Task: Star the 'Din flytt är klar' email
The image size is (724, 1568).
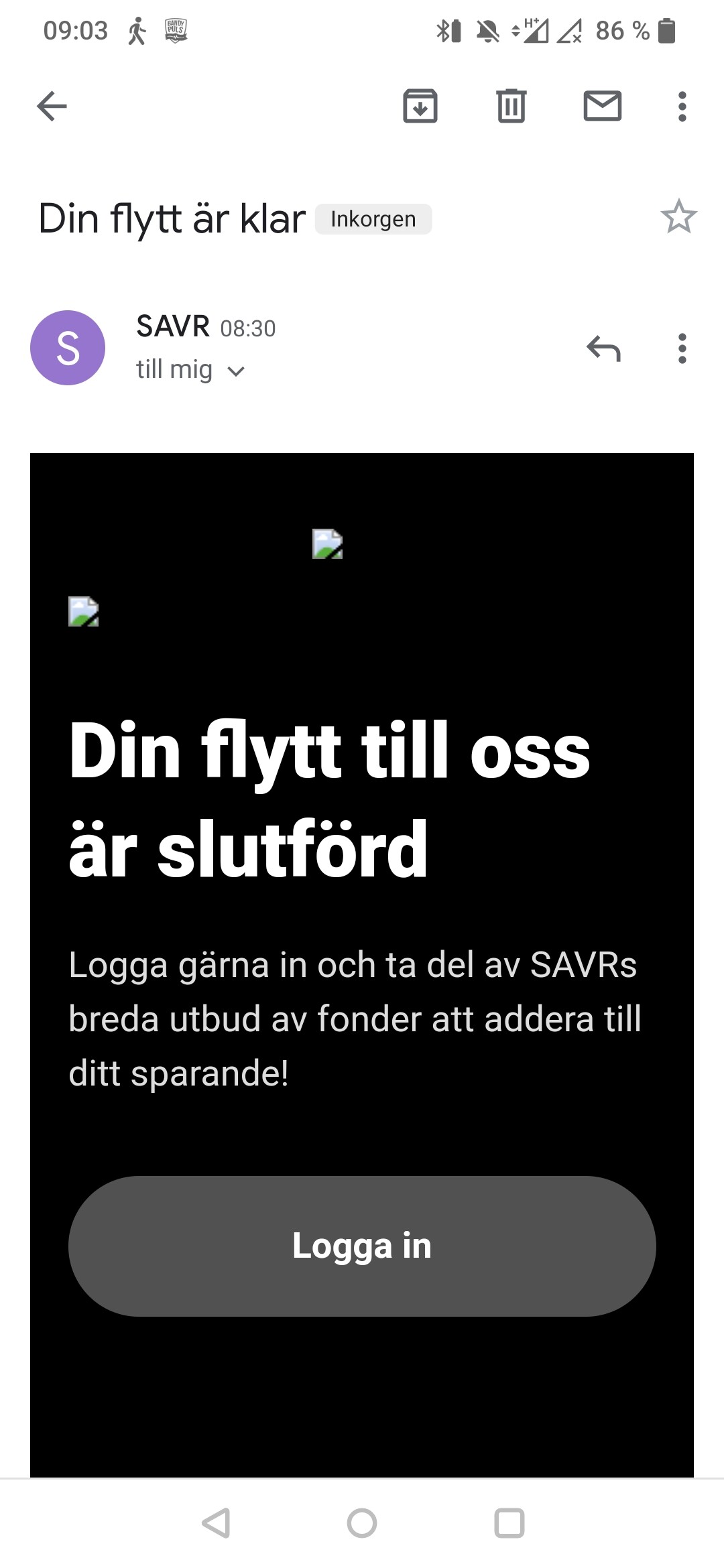Action: [x=678, y=216]
